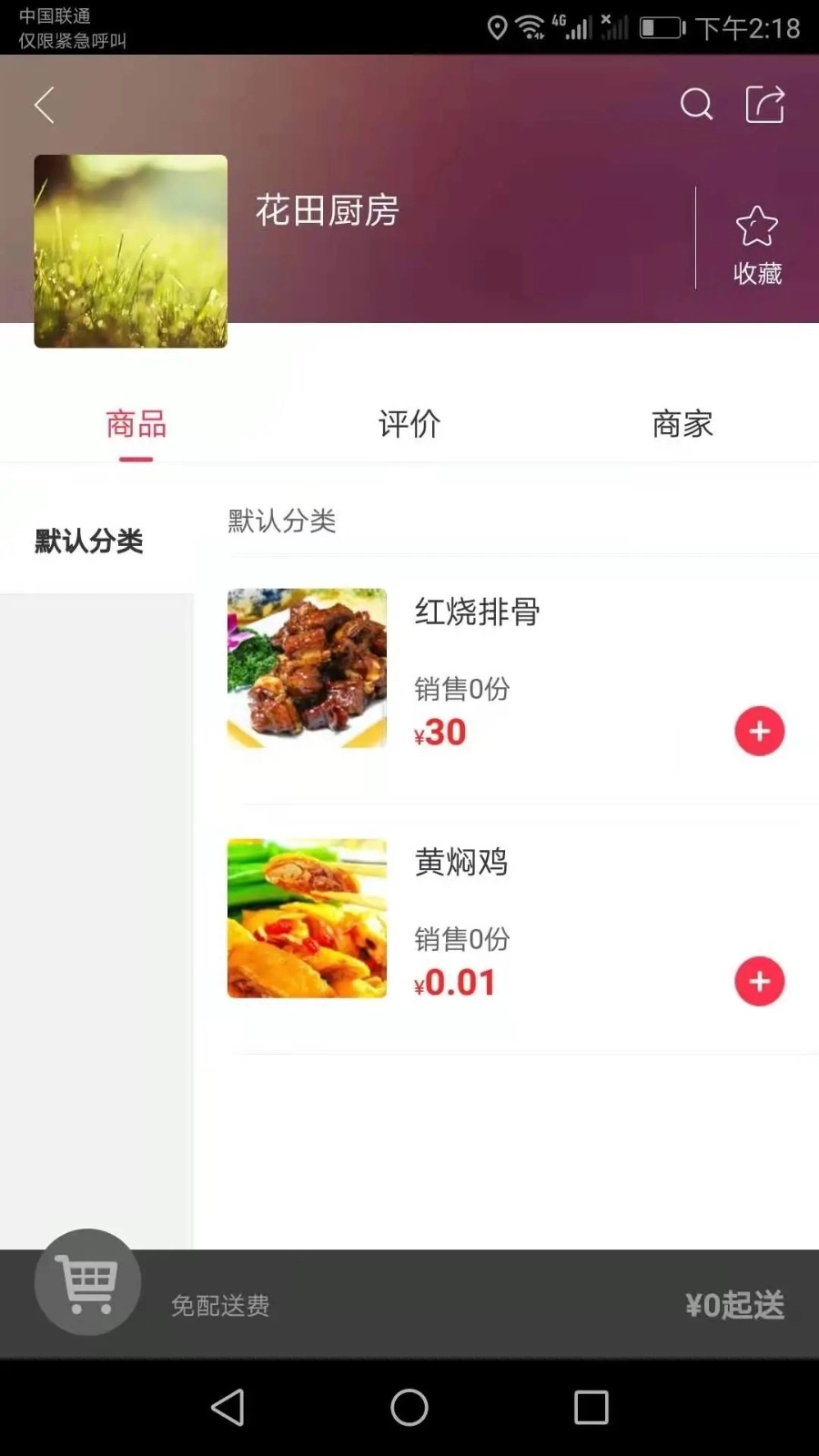The width and height of the screenshot is (819, 1456).
Task: Go back using the top-left arrow
Action: 45,105
